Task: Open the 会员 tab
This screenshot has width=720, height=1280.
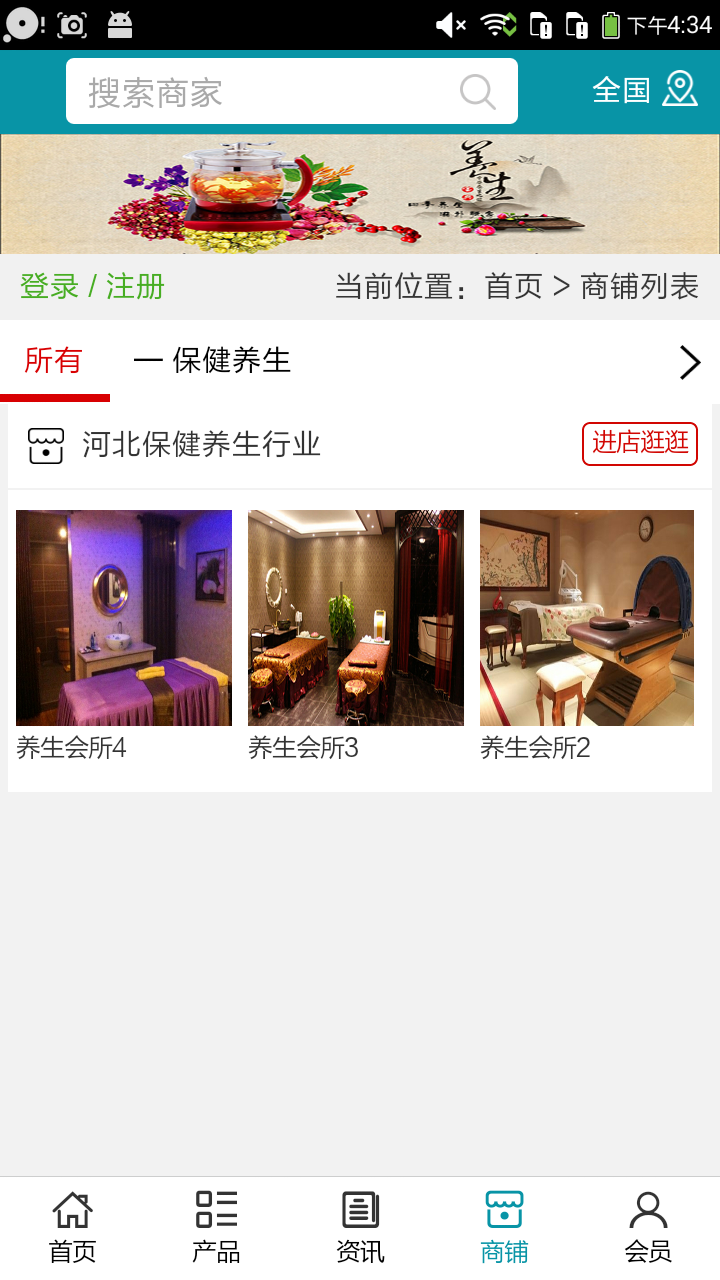Action: pos(648,1226)
